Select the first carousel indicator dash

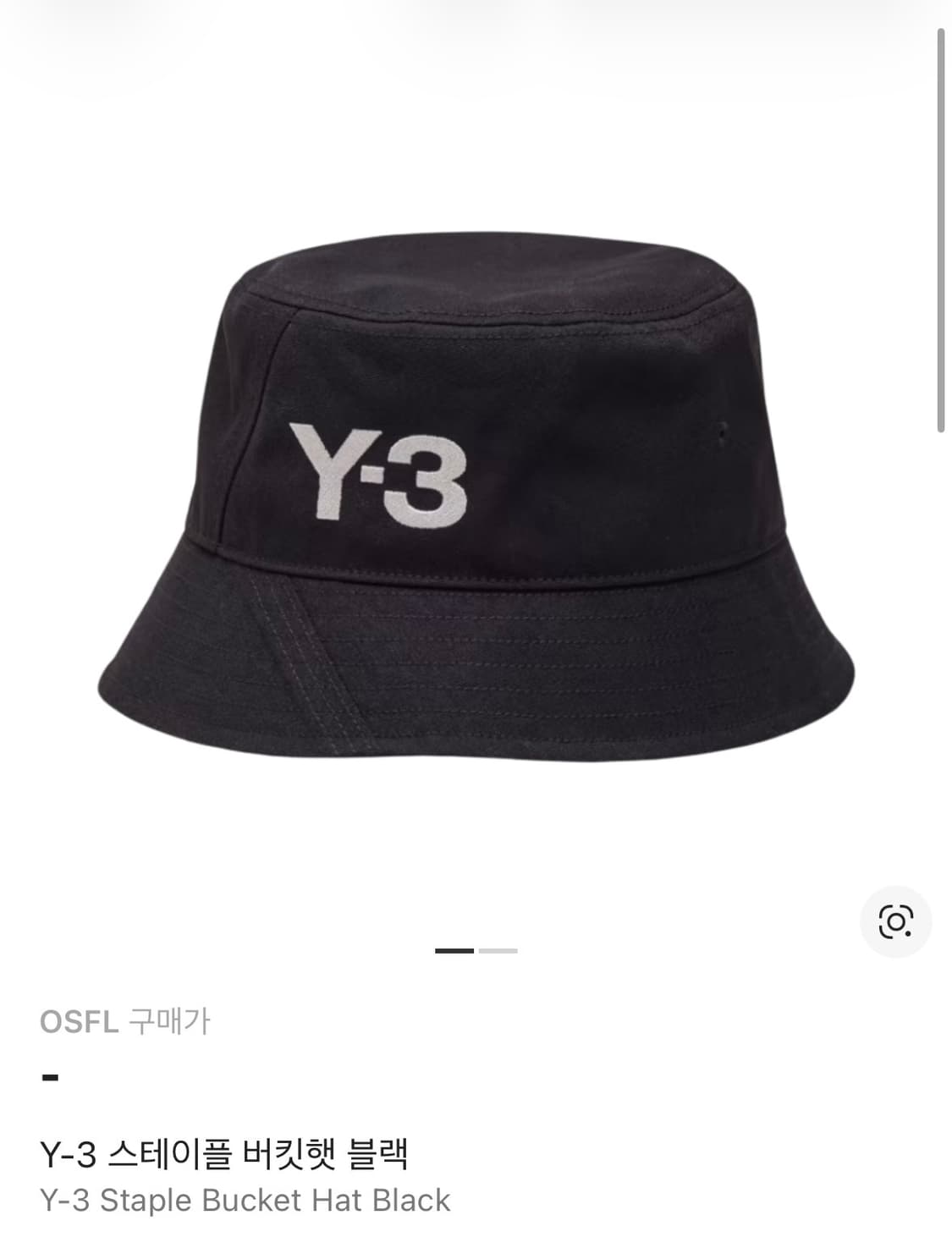pos(454,951)
